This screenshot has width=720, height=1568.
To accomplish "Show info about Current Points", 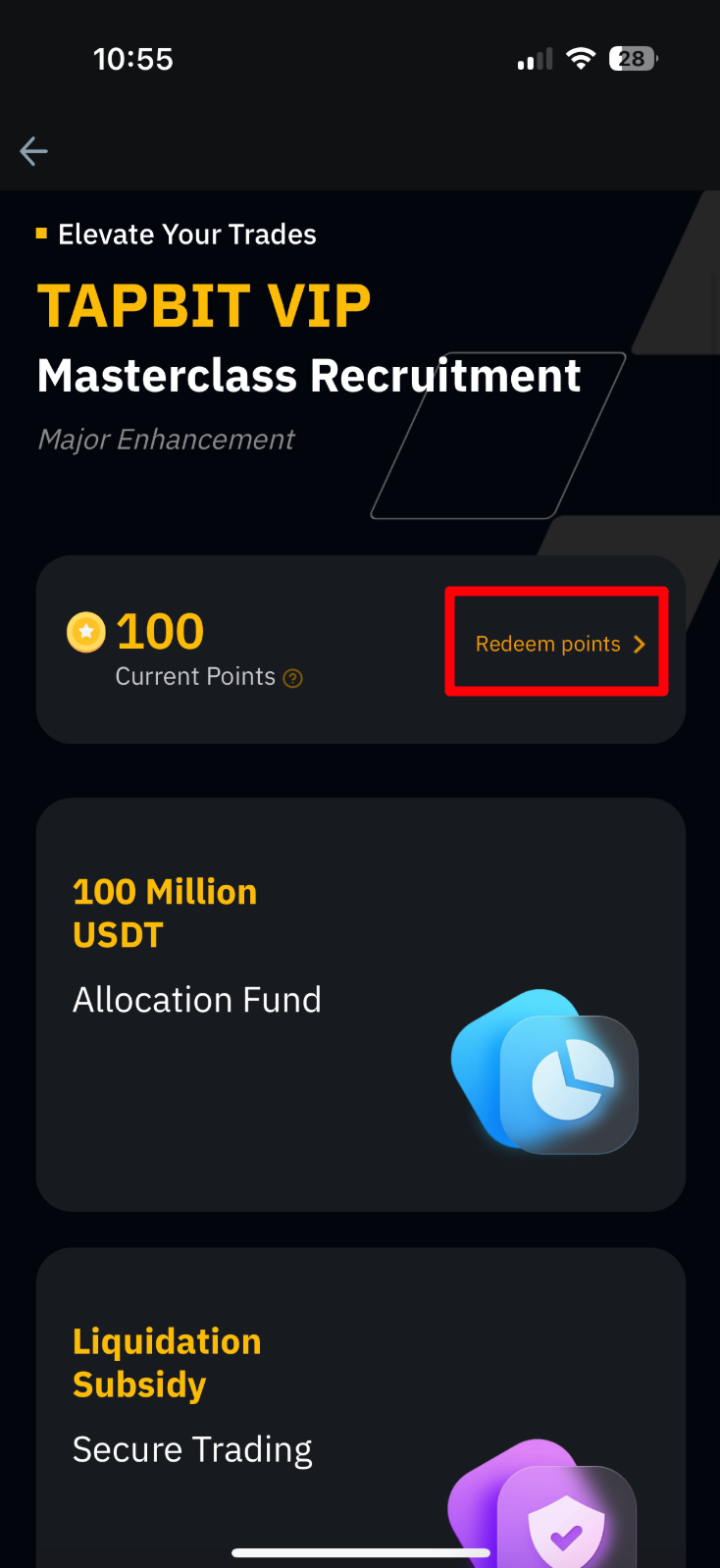I will 292,678.
